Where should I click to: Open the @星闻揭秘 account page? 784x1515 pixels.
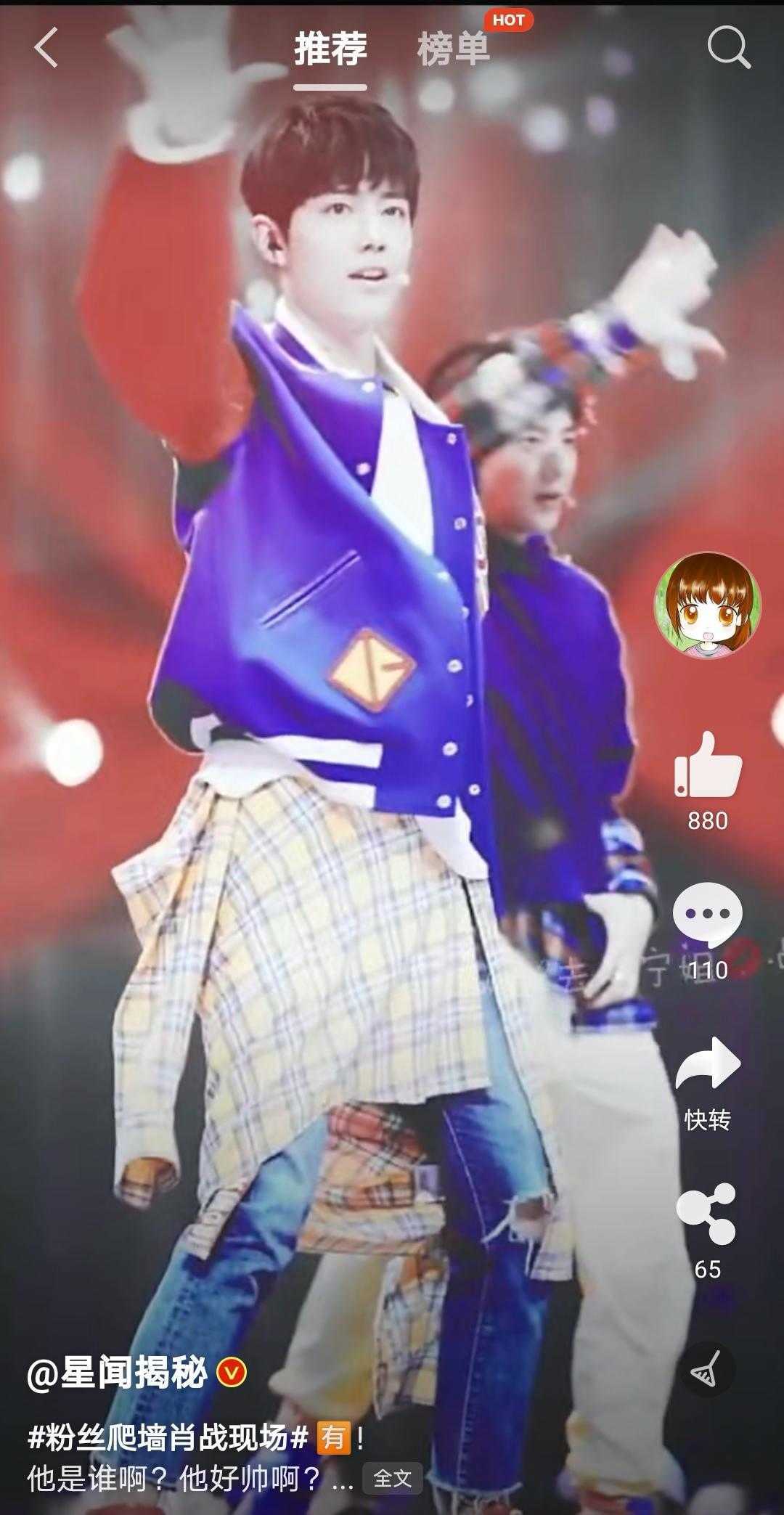(118, 1373)
